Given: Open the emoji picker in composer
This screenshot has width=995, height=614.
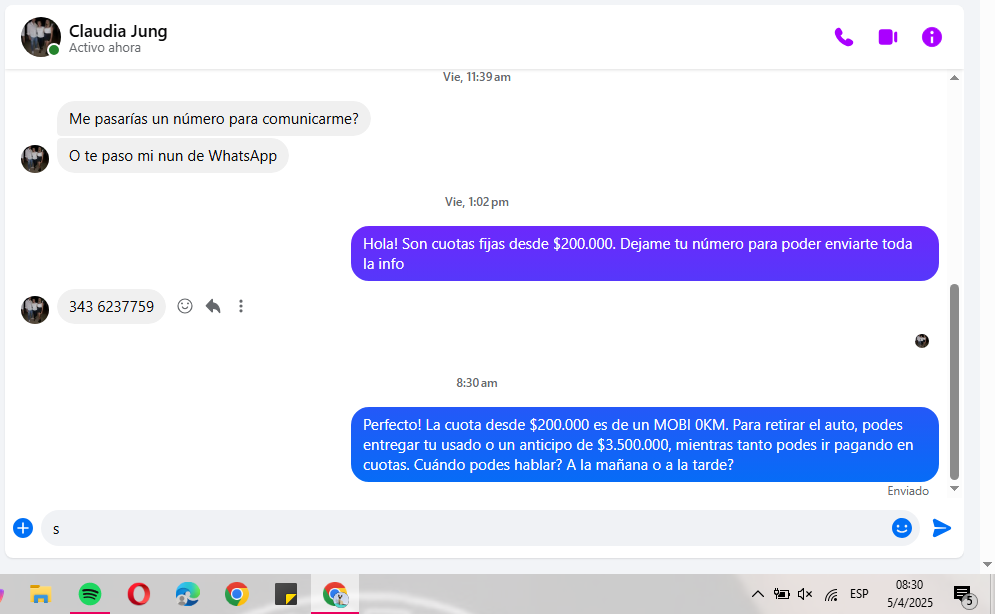Looking at the screenshot, I should (x=902, y=528).
